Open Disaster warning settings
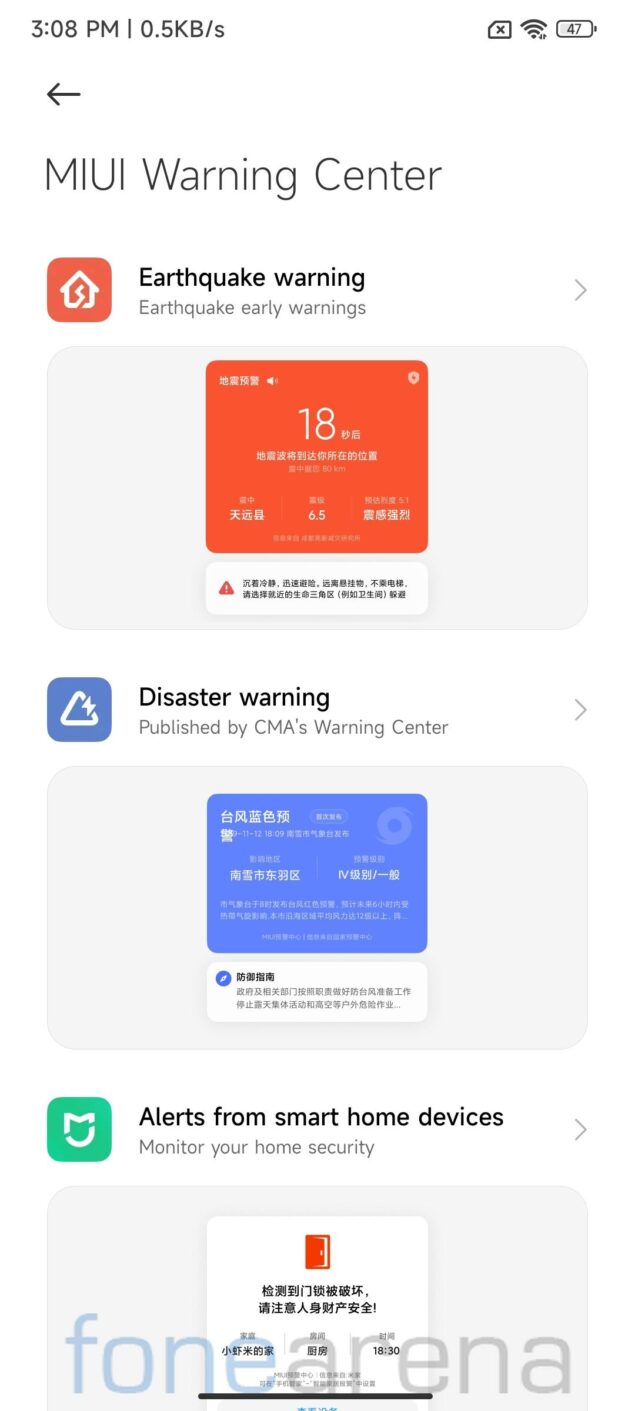The height and width of the screenshot is (1411, 635). (x=317, y=710)
